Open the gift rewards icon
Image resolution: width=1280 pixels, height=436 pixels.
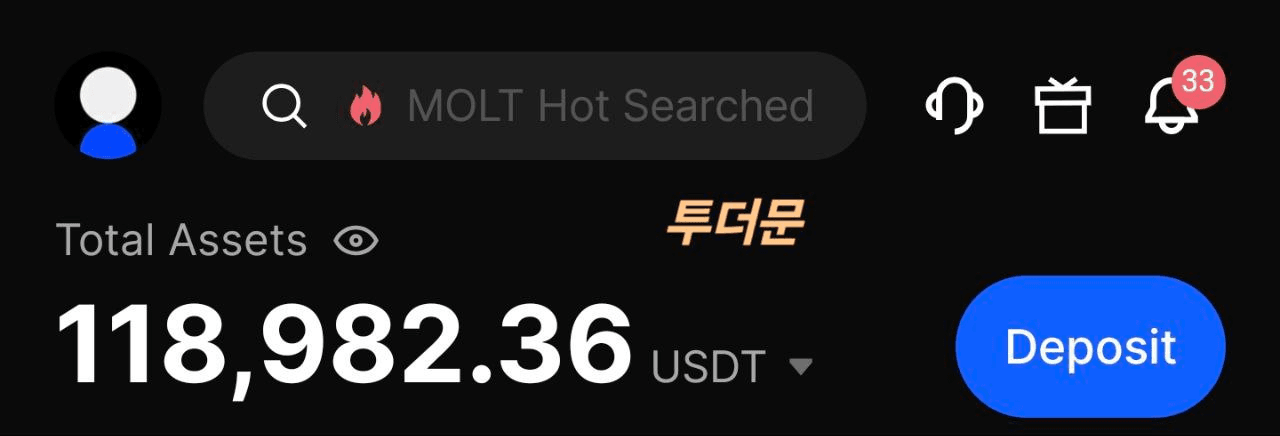click(x=1062, y=106)
